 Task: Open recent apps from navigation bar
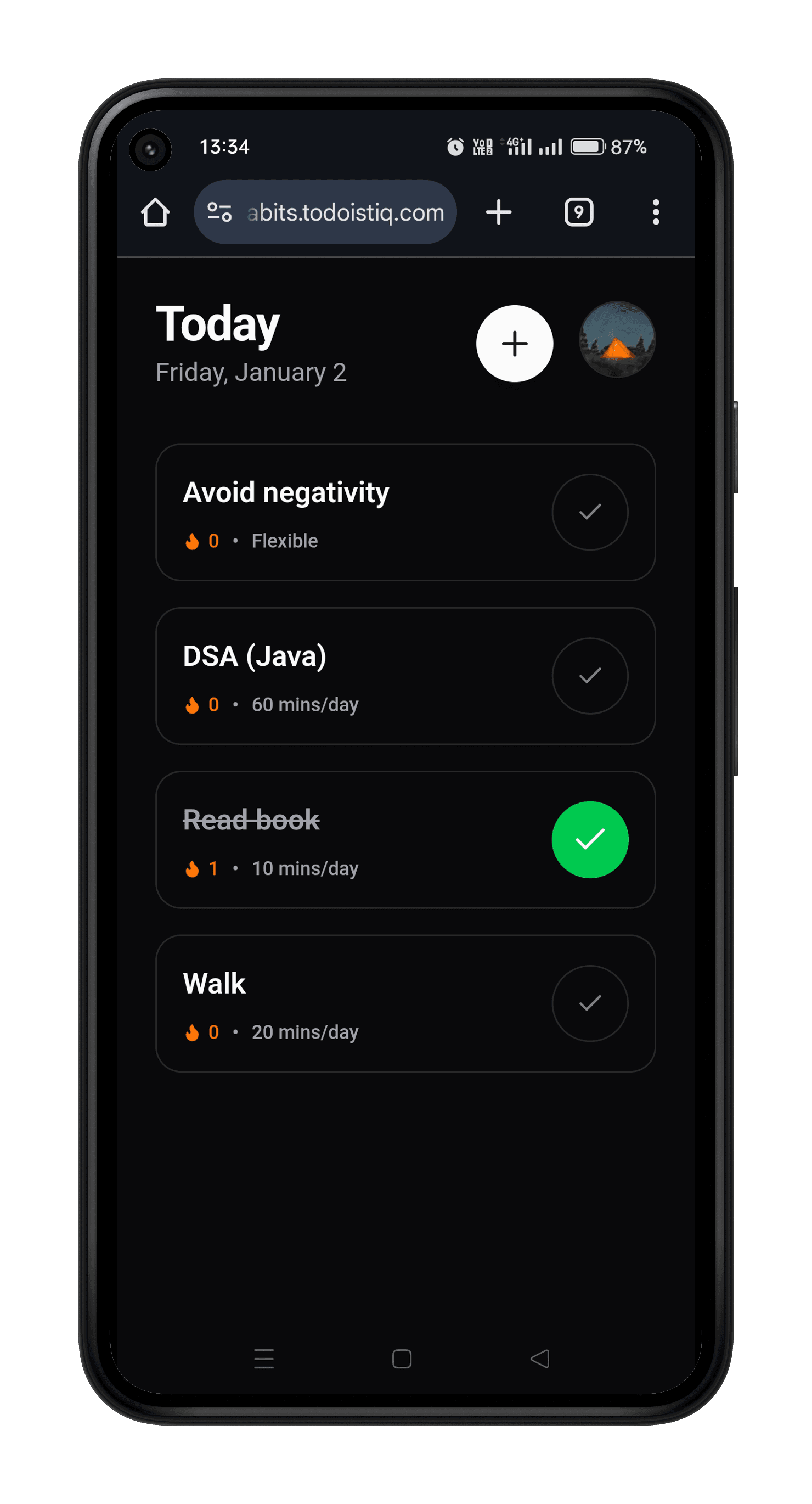(x=264, y=1359)
